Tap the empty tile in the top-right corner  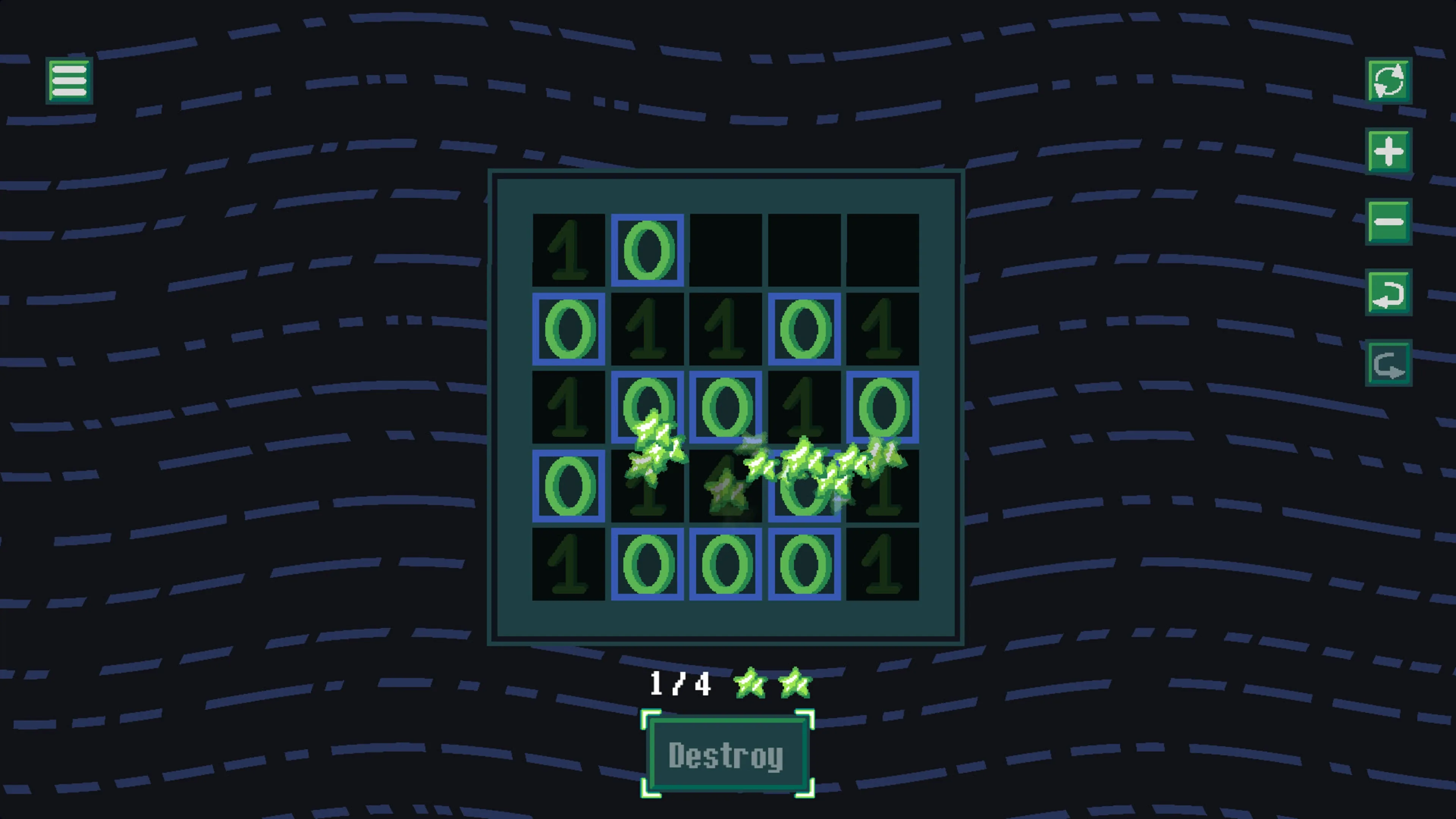[882, 250]
